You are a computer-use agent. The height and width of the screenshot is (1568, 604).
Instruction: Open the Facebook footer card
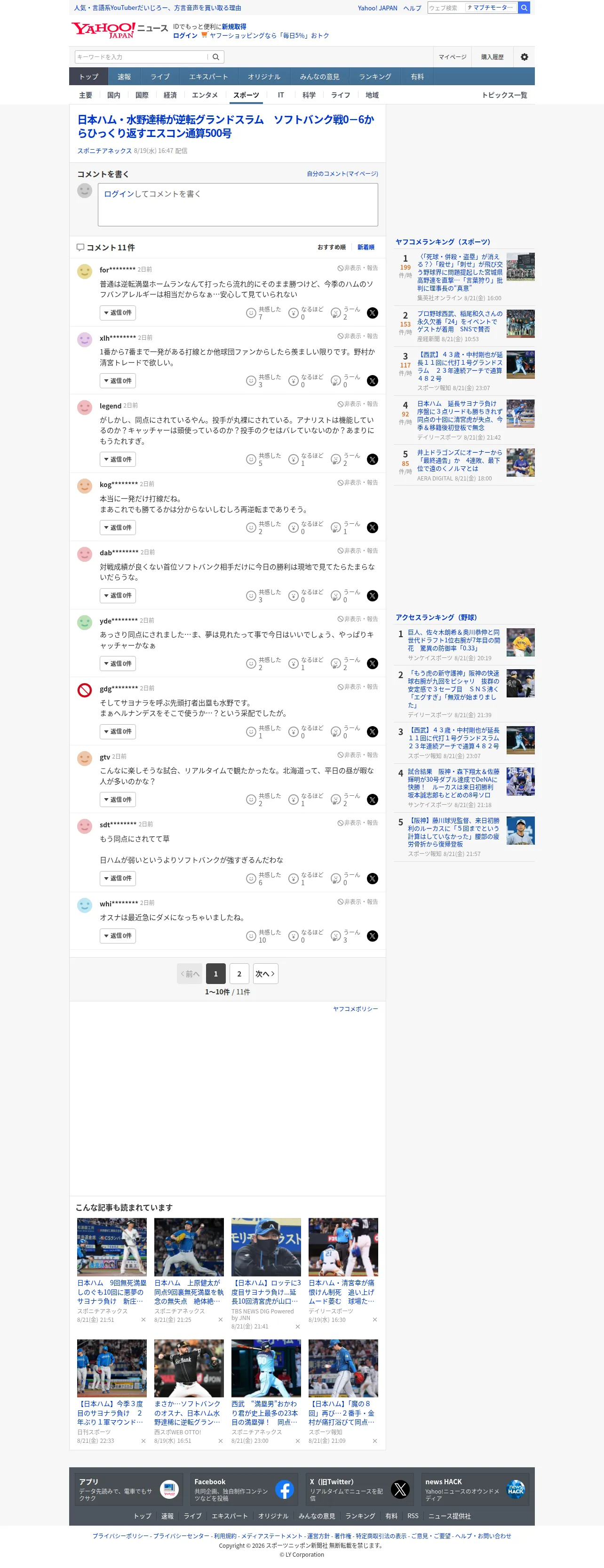pyautogui.click(x=243, y=1489)
